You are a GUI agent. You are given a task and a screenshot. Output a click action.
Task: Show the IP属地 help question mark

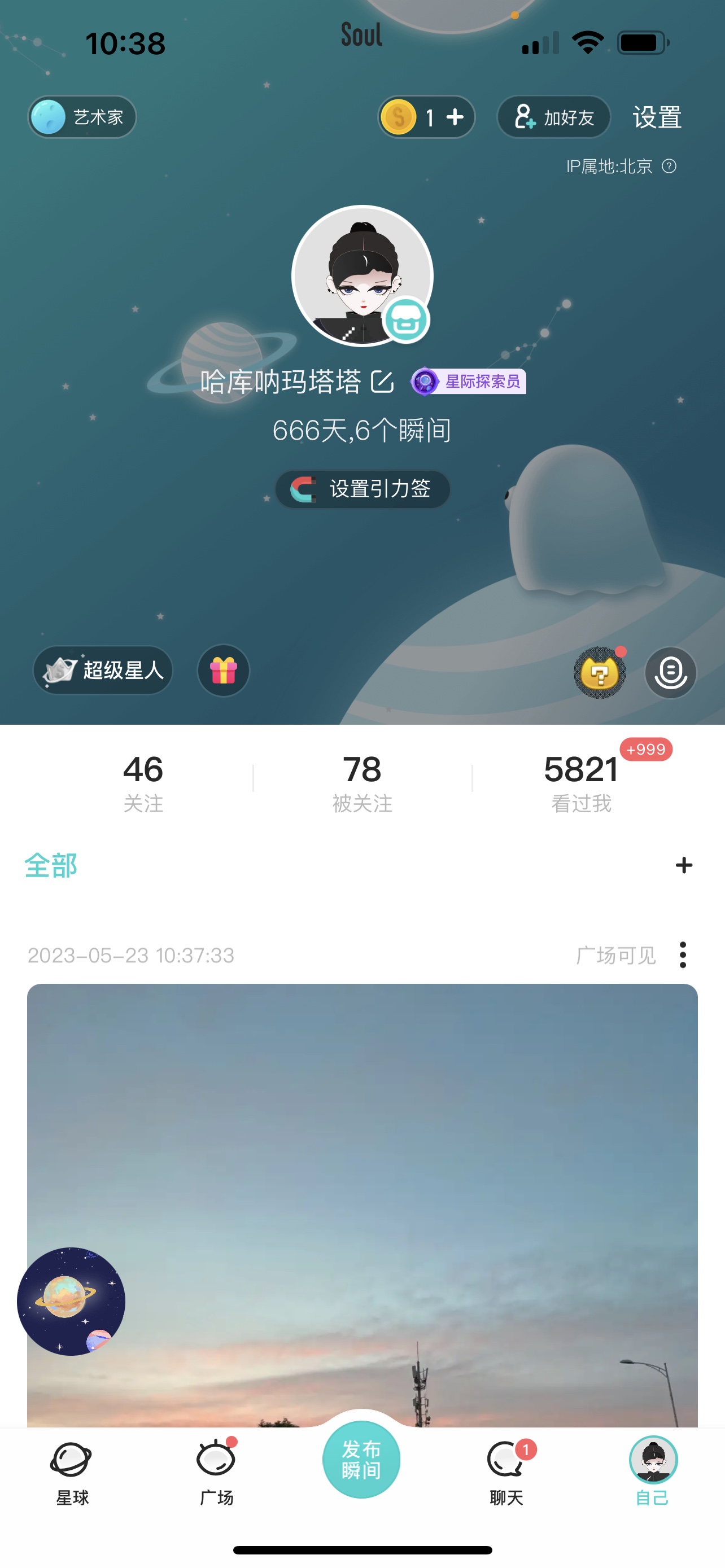669,166
